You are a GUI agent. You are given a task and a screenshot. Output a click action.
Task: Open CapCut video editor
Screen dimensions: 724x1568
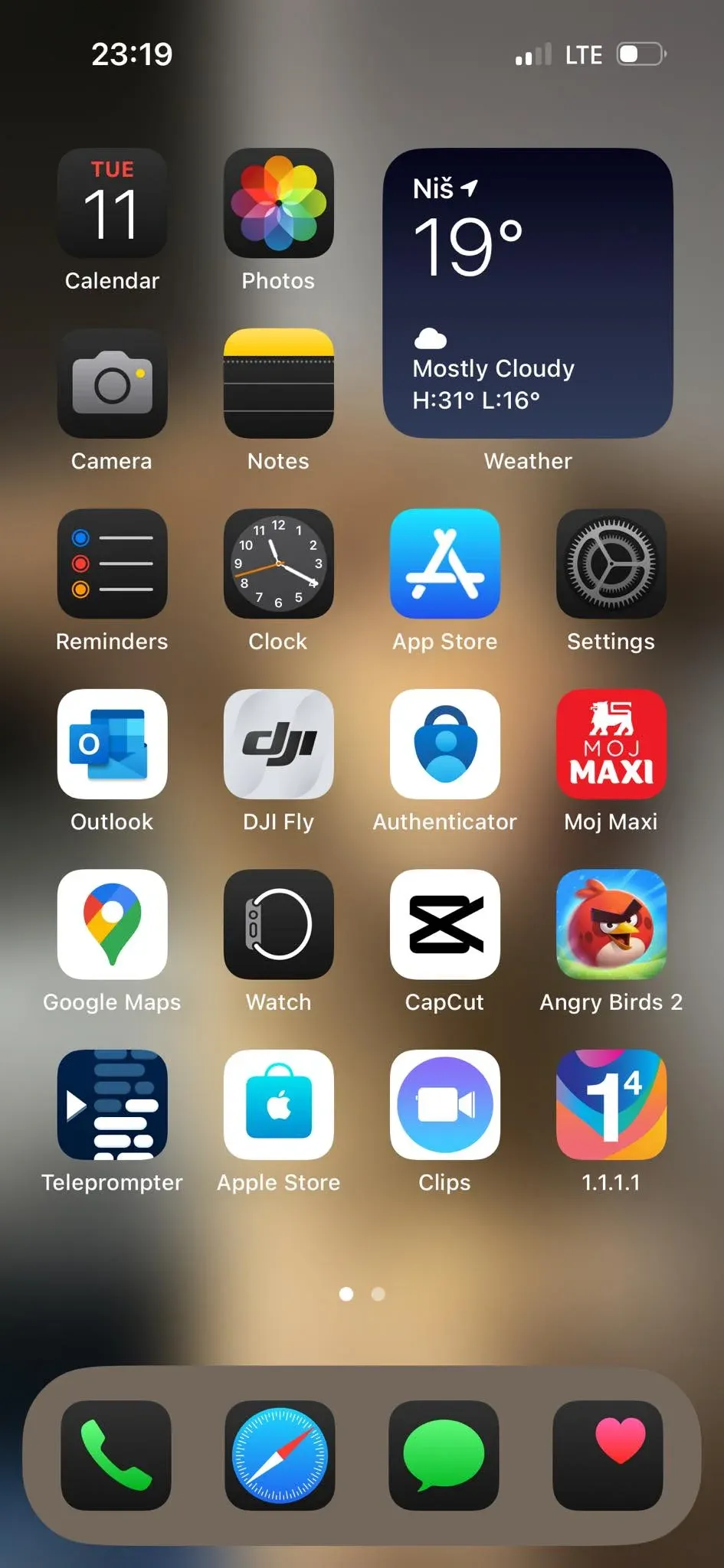[x=444, y=924]
